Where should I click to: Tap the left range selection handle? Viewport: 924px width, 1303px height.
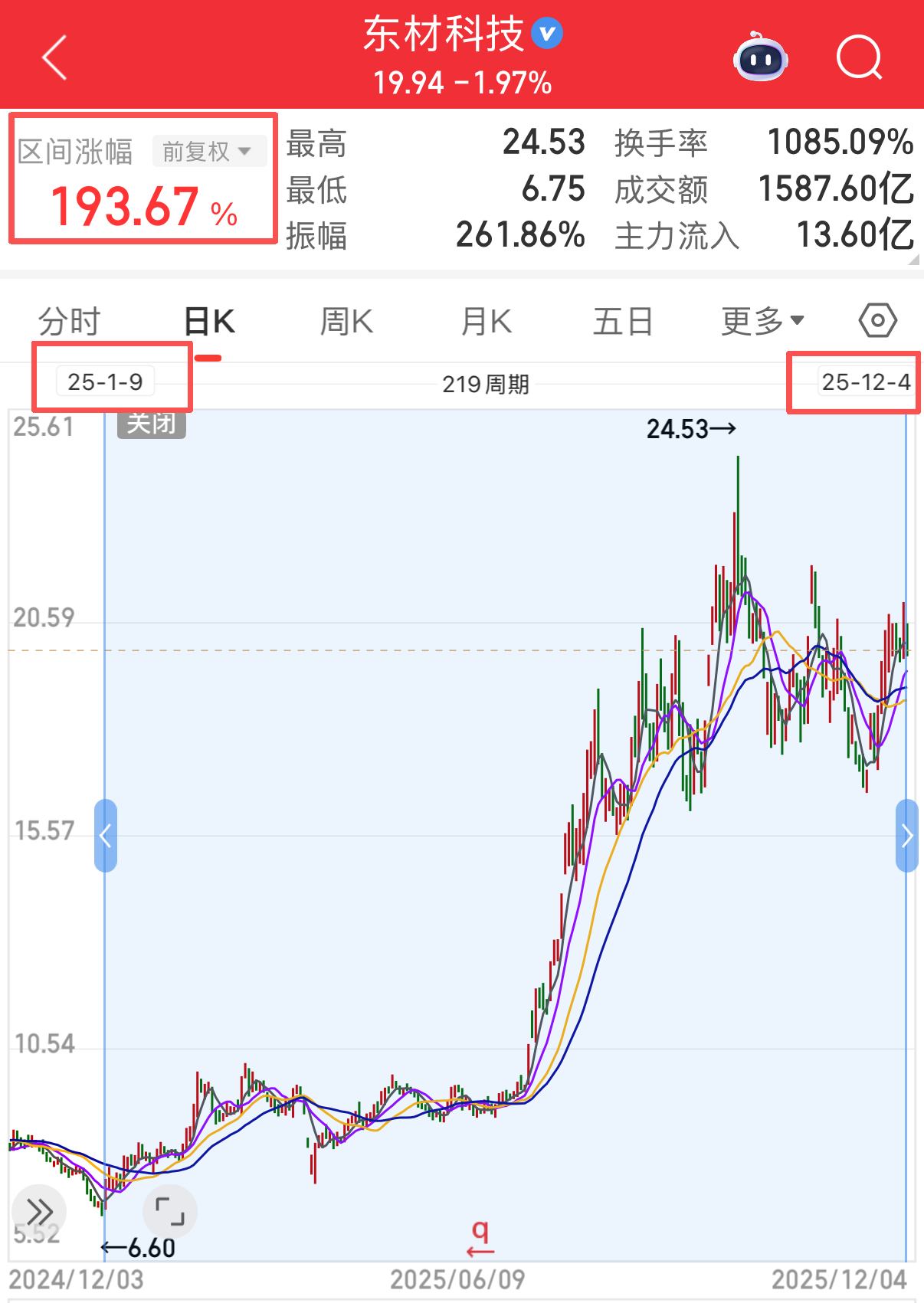[x=106, y=836]
